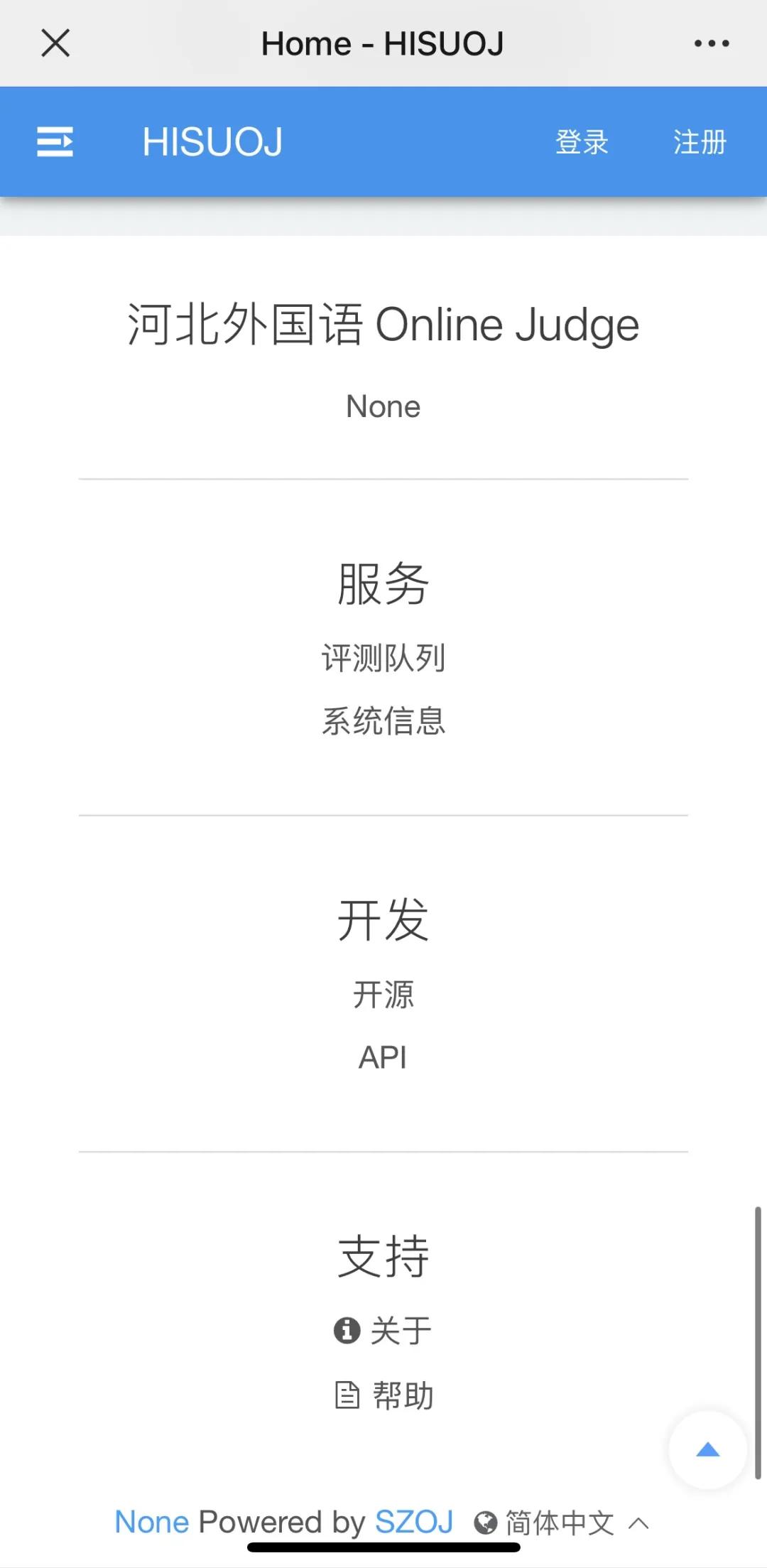Open the 开源 open source link
This screenshot has width=767, height=1568.
pyautogui.click(x=383, y=994)
